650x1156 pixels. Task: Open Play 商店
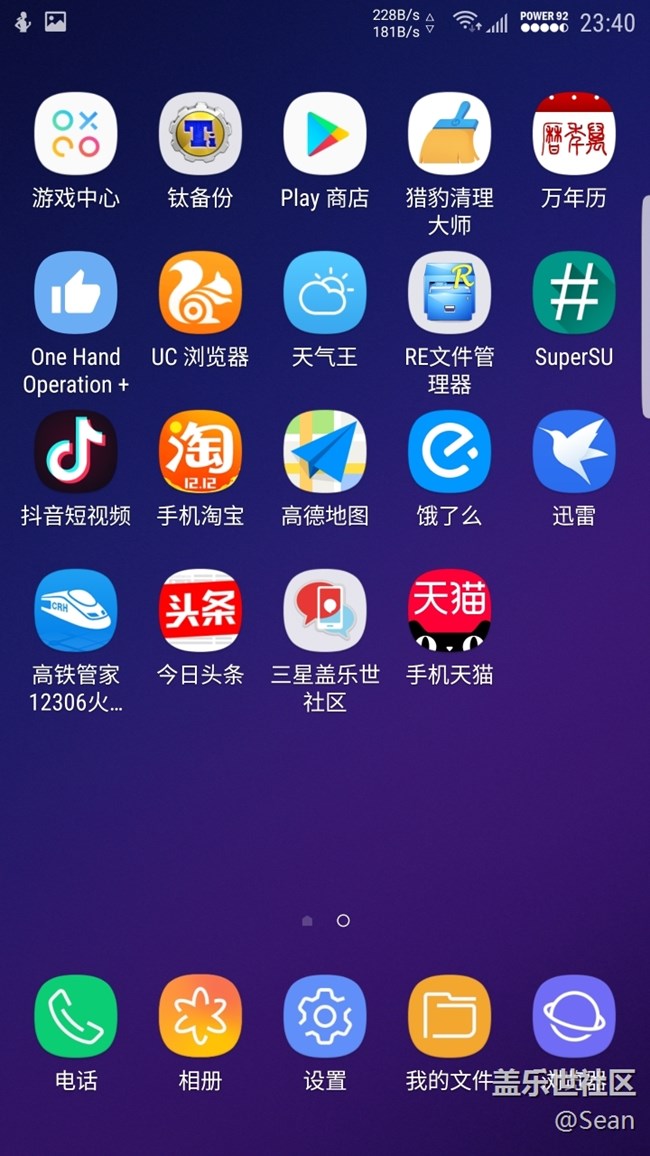pos(325,134)
